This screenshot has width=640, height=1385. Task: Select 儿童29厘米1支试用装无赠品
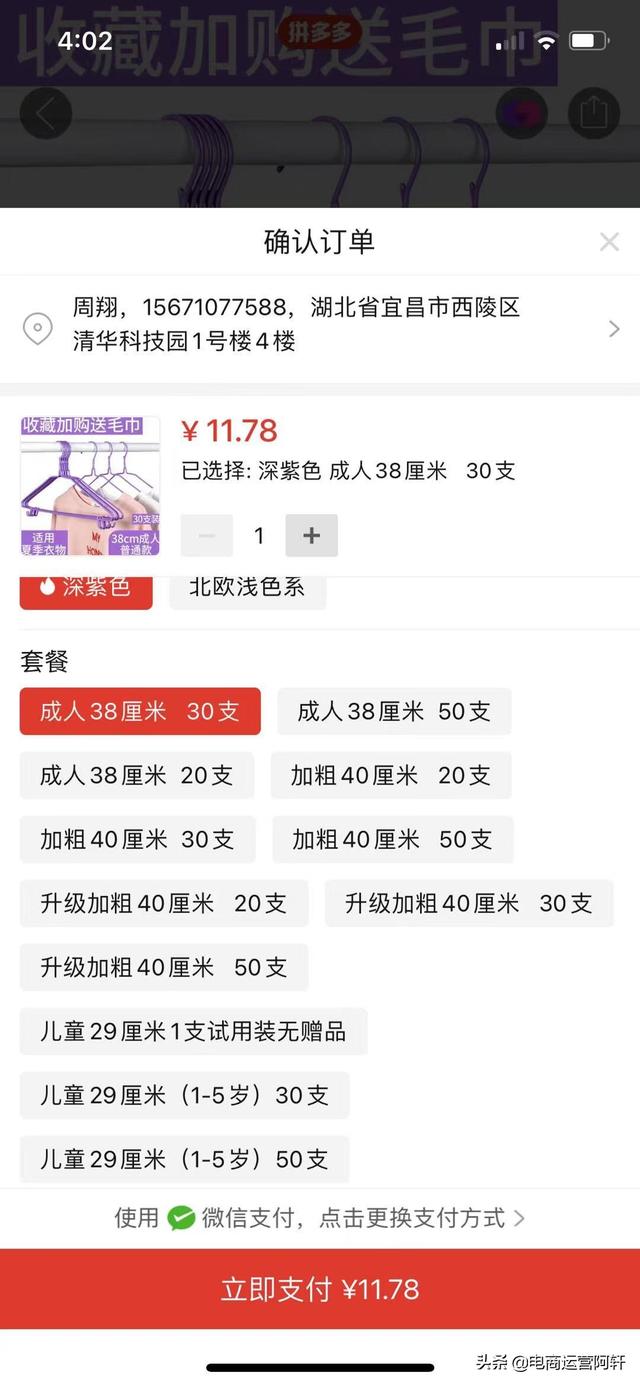[x=194, y=1031]
